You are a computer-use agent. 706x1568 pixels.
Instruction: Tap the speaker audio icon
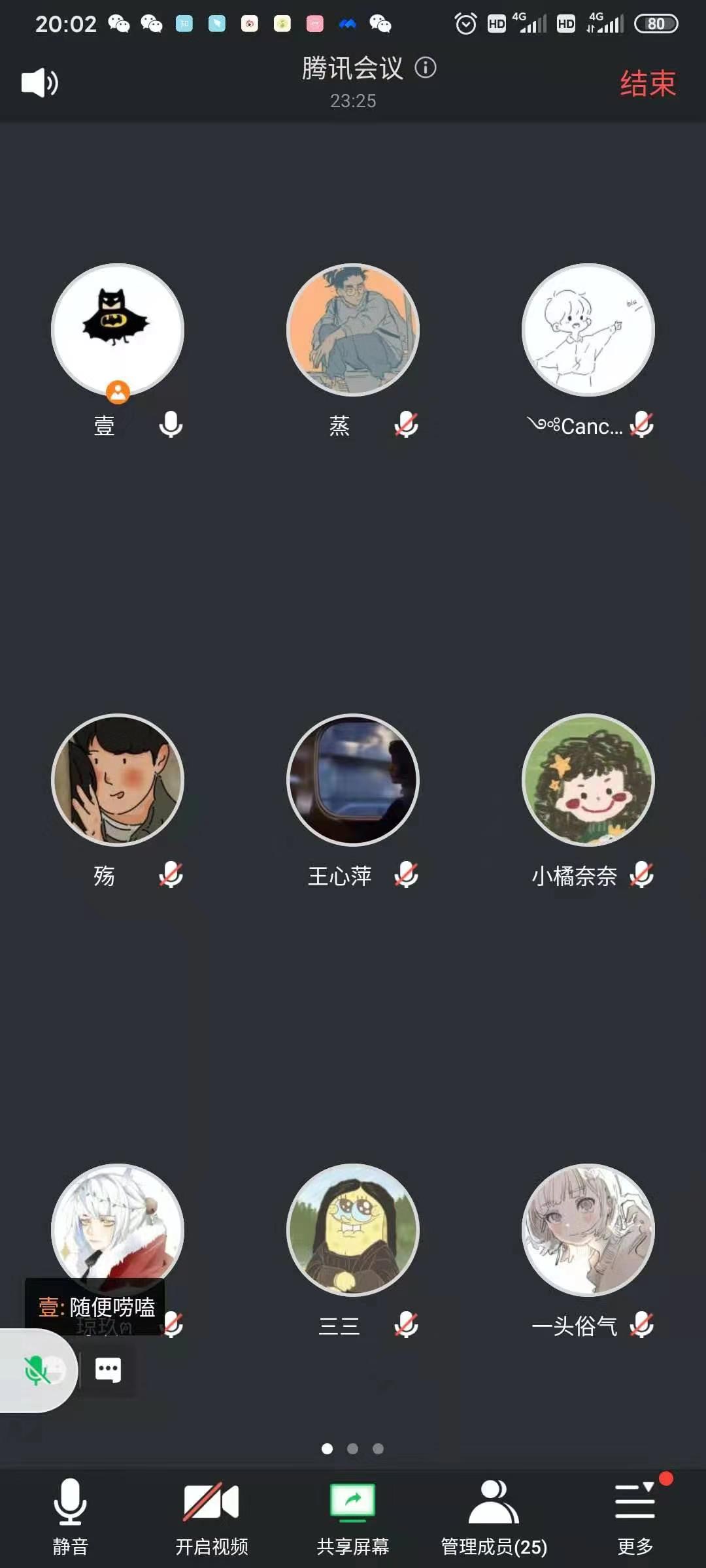click(x=40, y=83)
